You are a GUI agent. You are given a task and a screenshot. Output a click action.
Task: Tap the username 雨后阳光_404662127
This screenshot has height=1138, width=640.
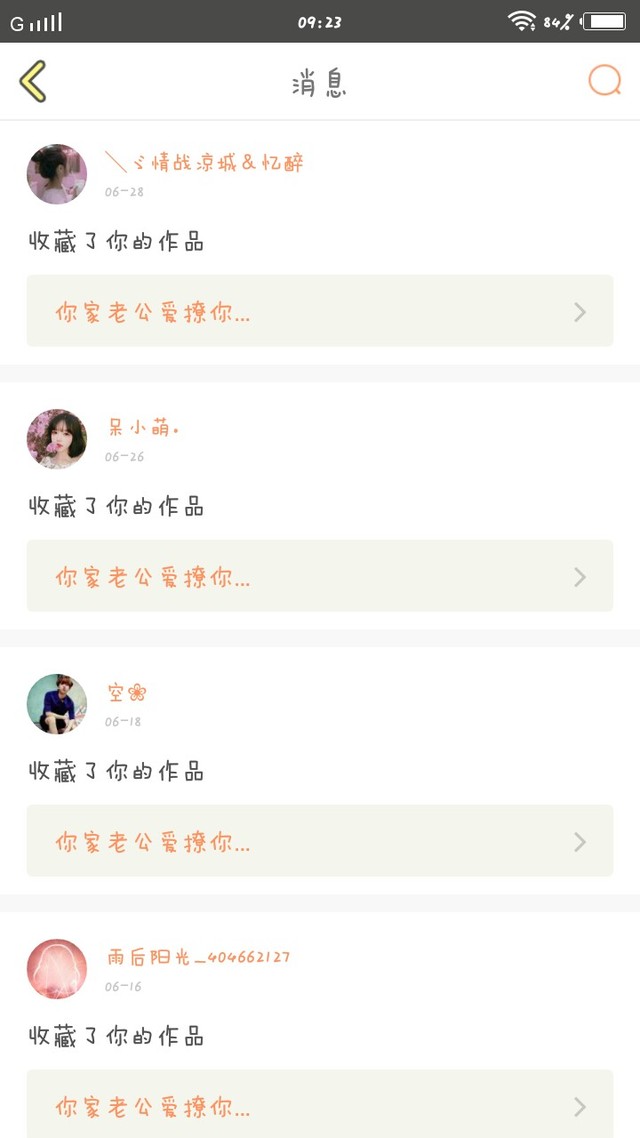pos(199,957)
